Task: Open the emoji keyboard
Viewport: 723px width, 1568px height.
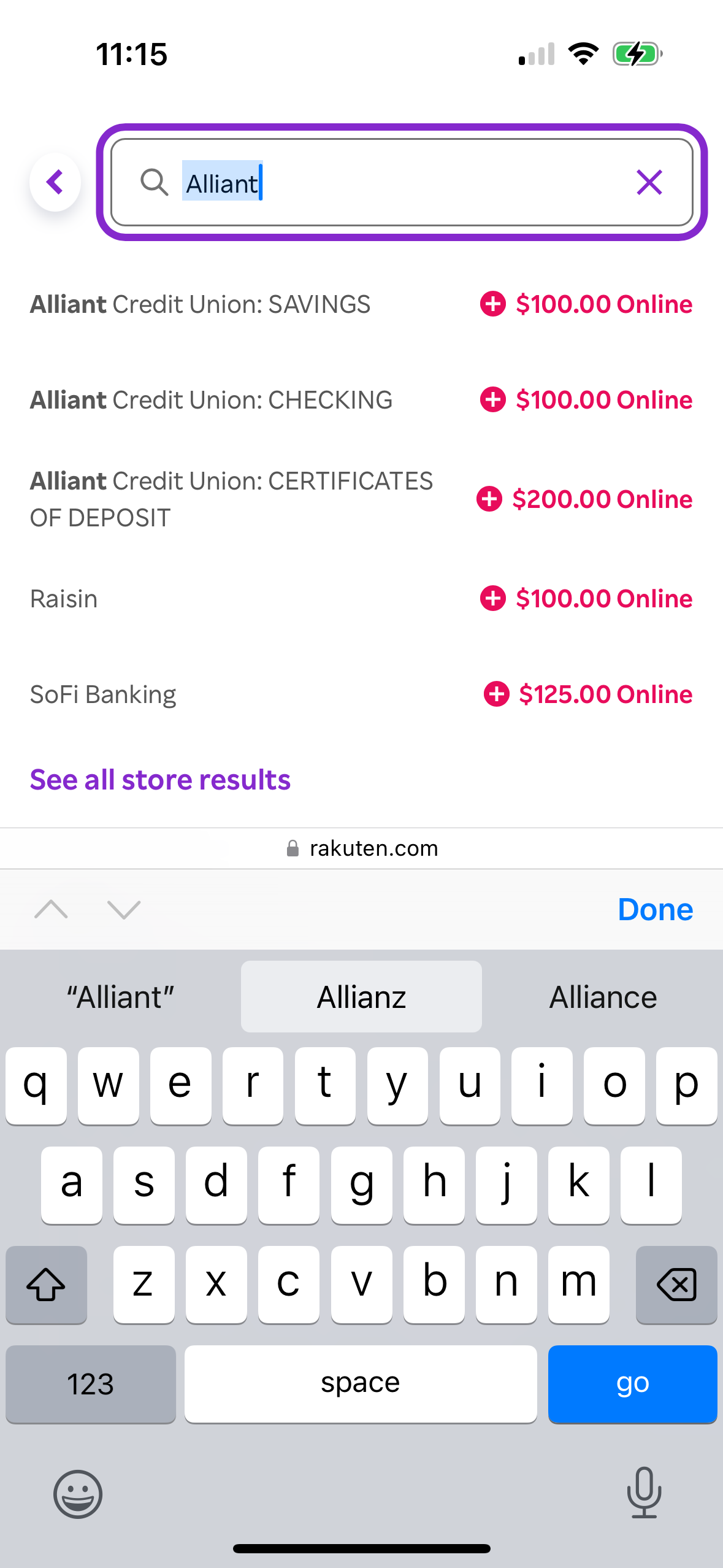Action: 78,1494
